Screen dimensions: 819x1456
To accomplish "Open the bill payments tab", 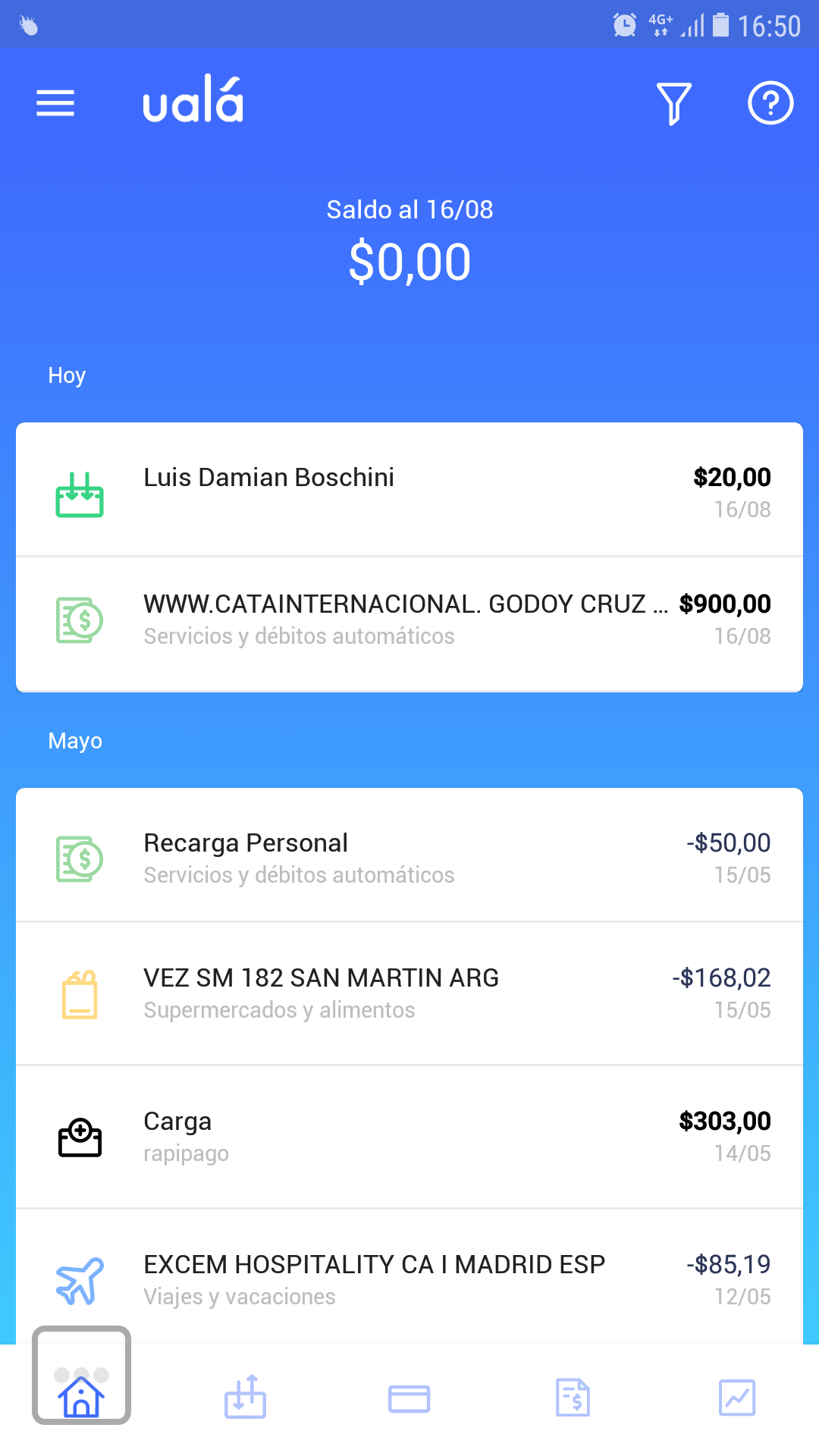I will click(573, 1397).
